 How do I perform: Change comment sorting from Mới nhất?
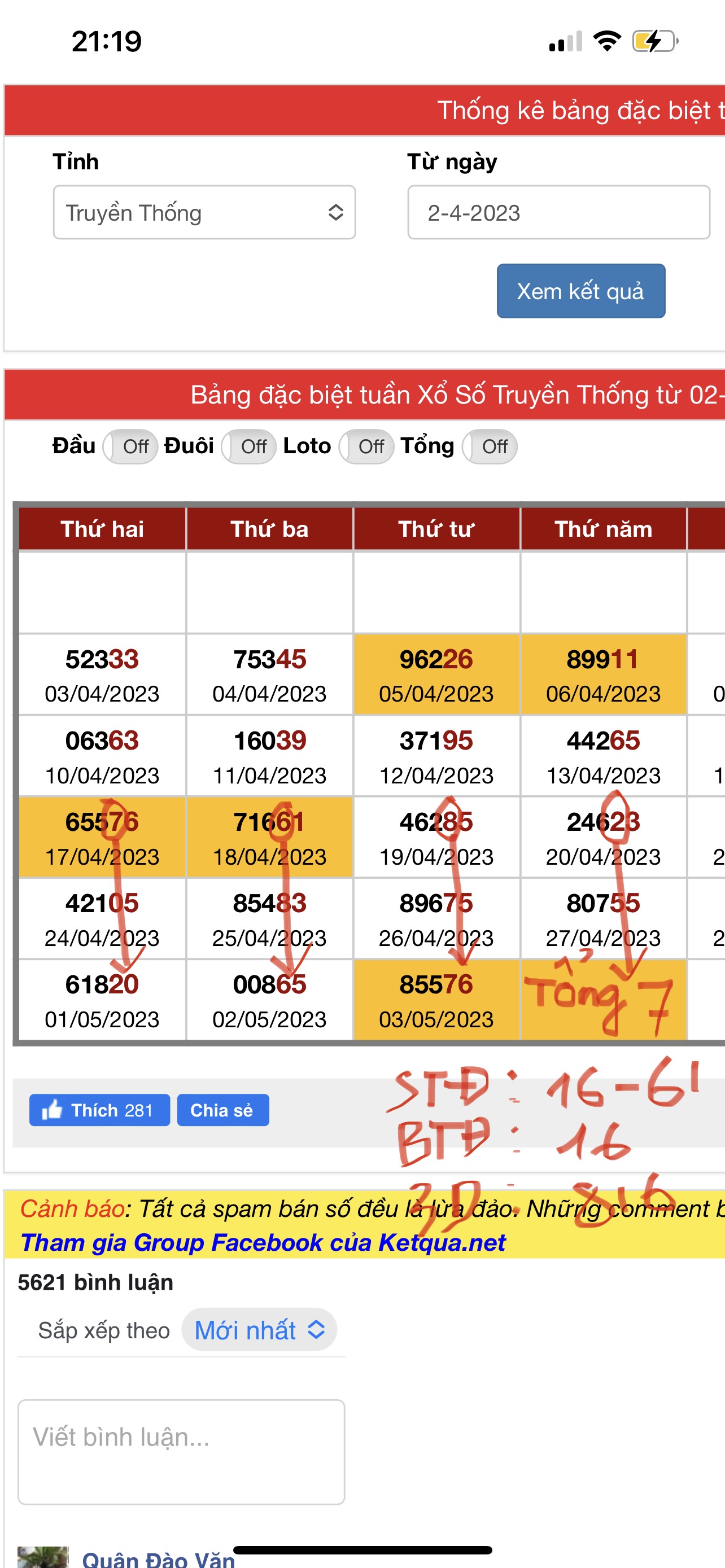259,1330
